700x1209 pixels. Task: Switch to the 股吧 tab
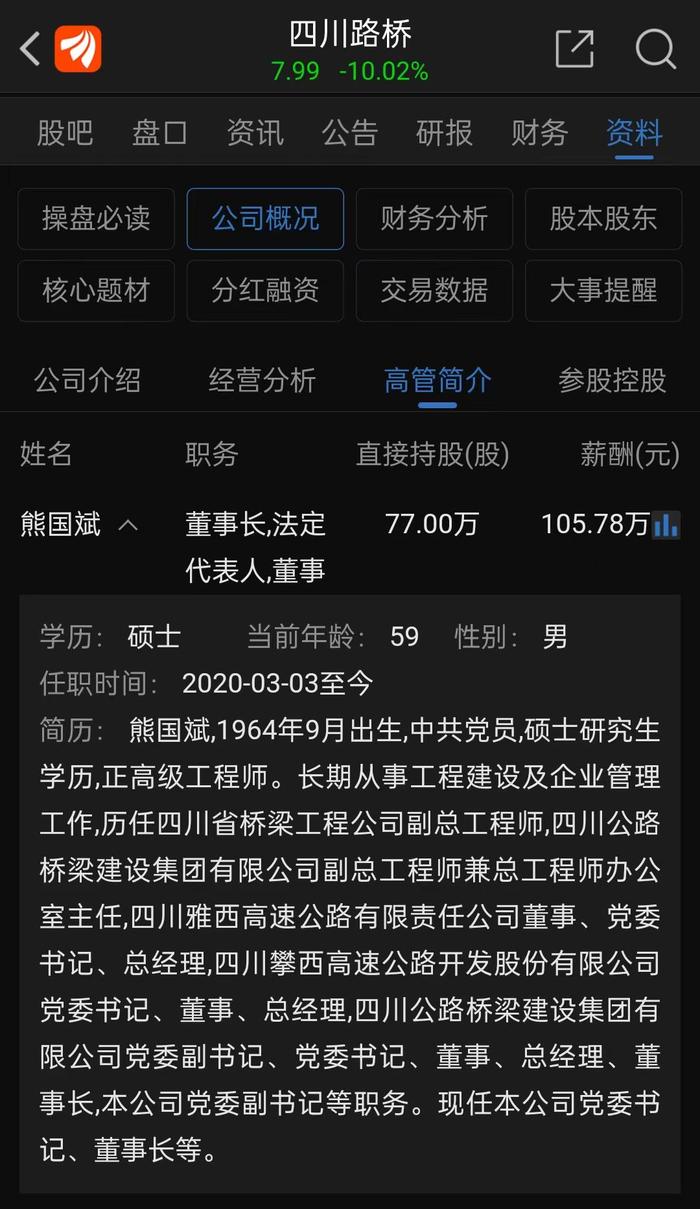(x=64, y=133)
